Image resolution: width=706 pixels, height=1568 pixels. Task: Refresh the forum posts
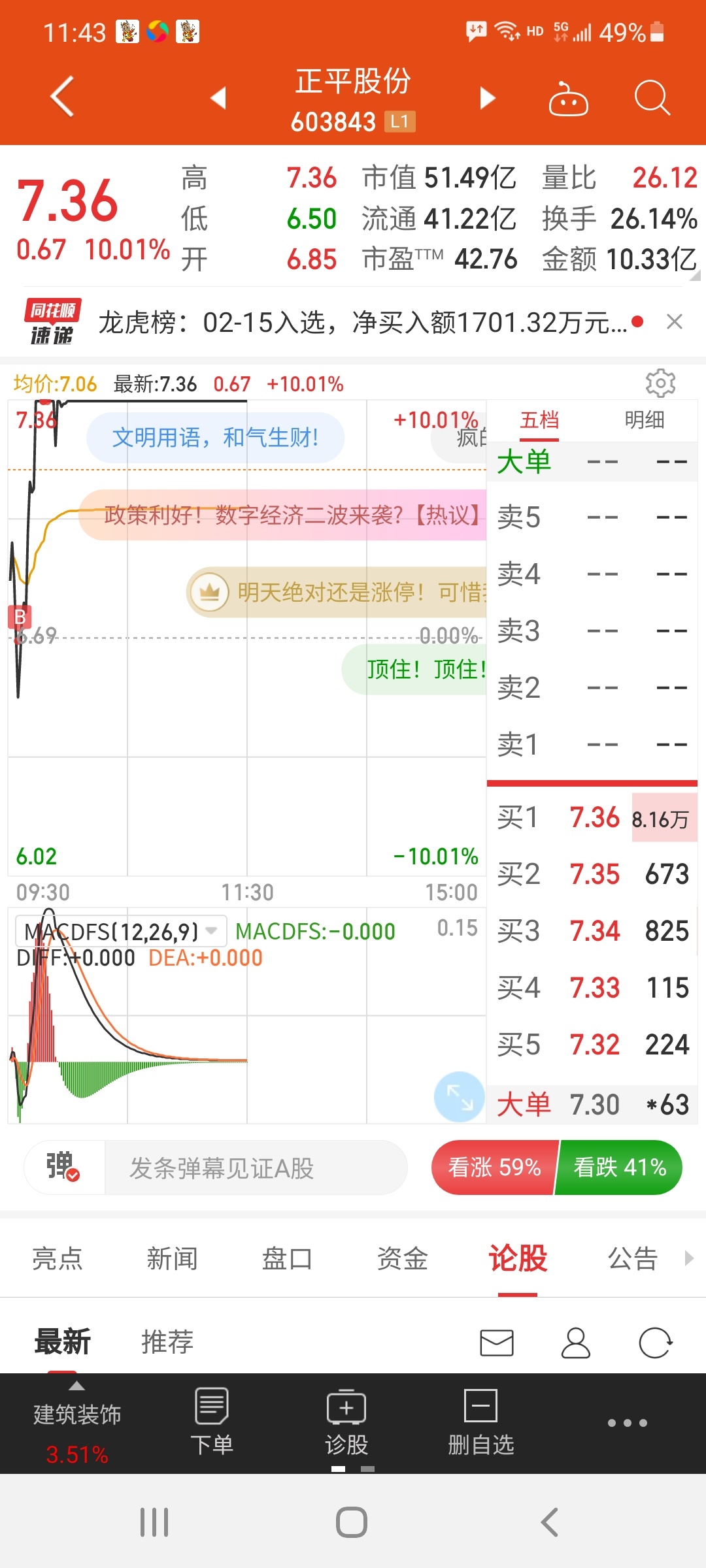(x=656, y=1343)
